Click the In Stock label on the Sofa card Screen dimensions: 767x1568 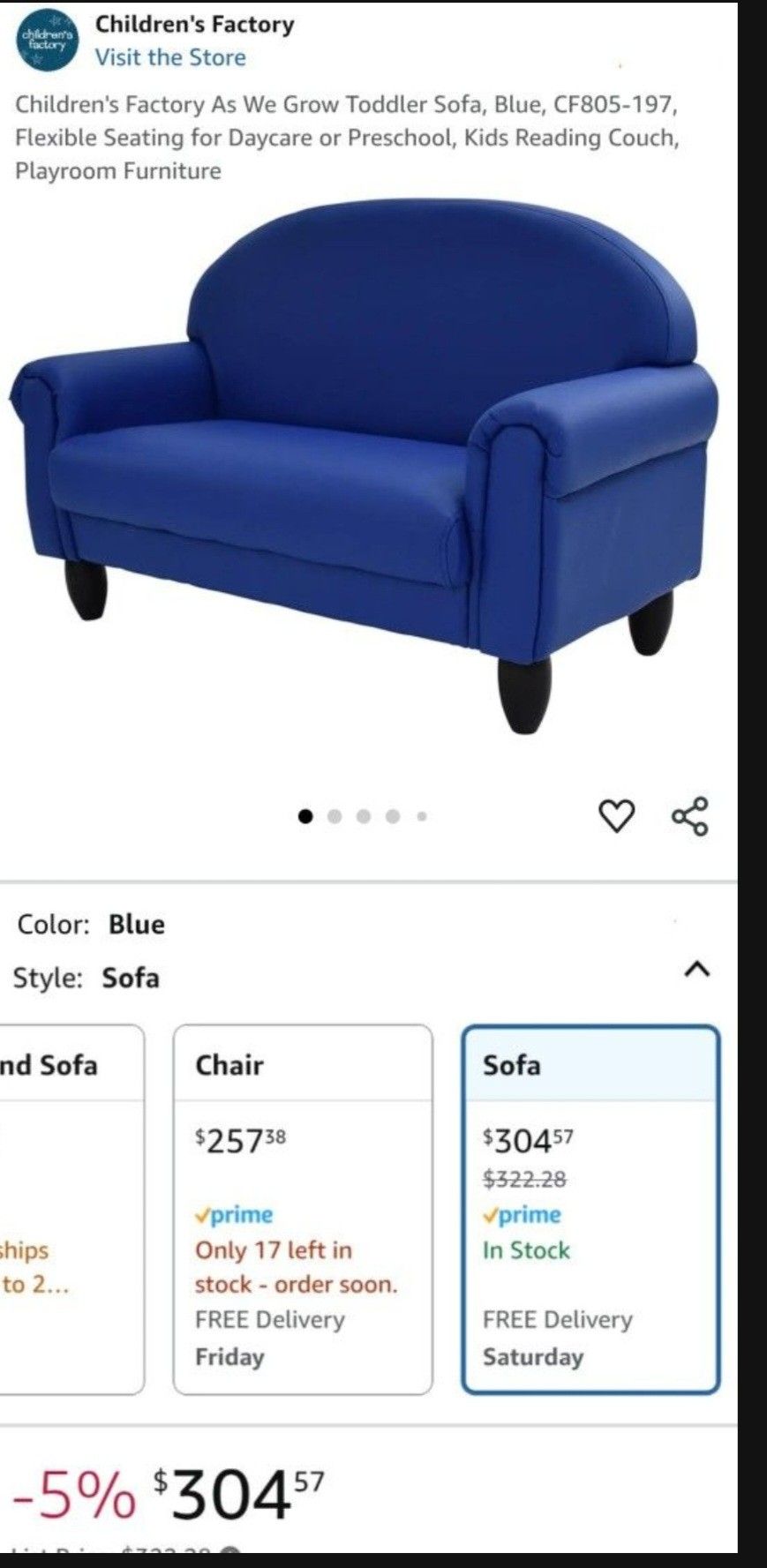(x=526, y=1250)
